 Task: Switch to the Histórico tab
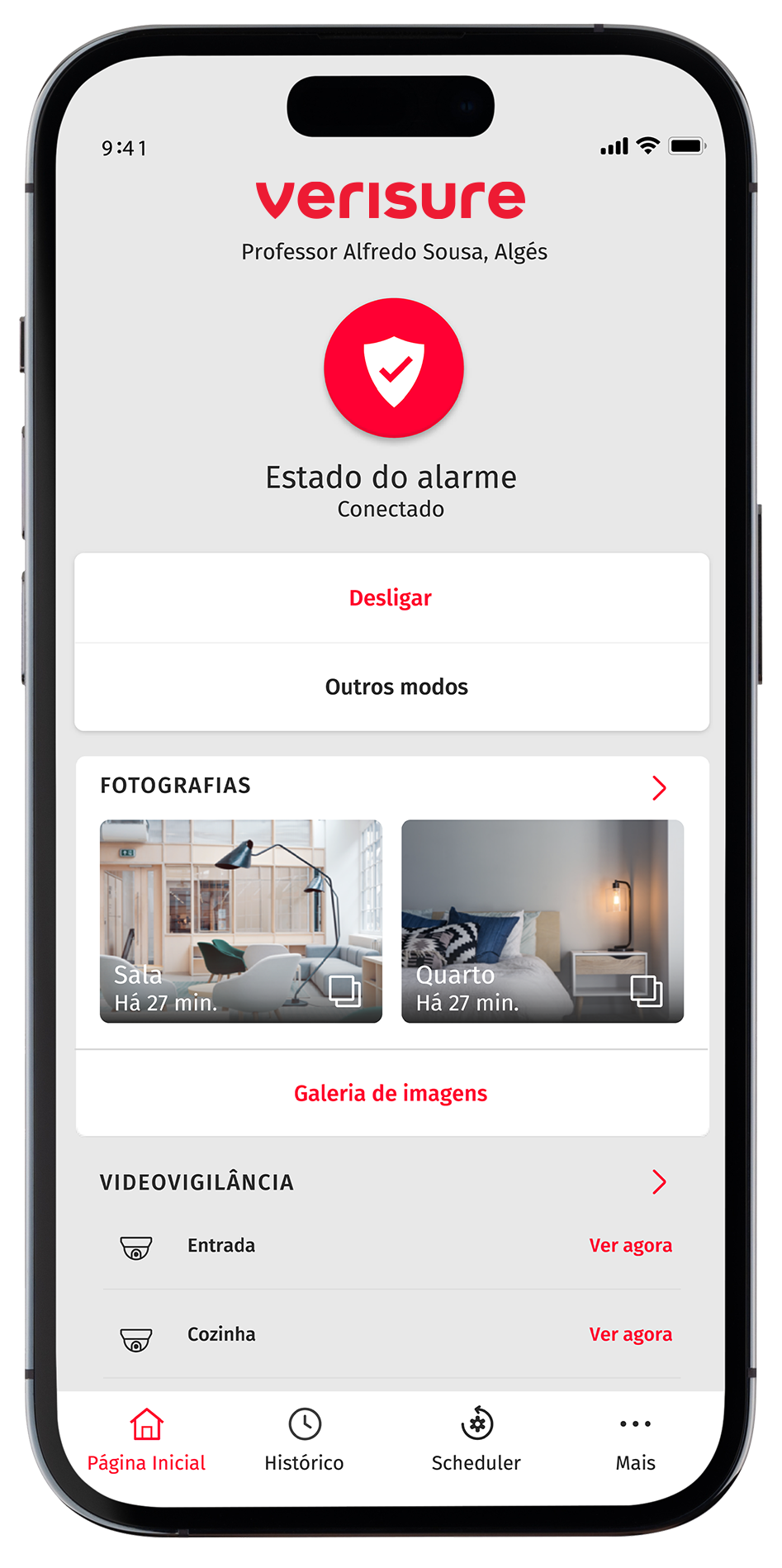pos(304,1441)
